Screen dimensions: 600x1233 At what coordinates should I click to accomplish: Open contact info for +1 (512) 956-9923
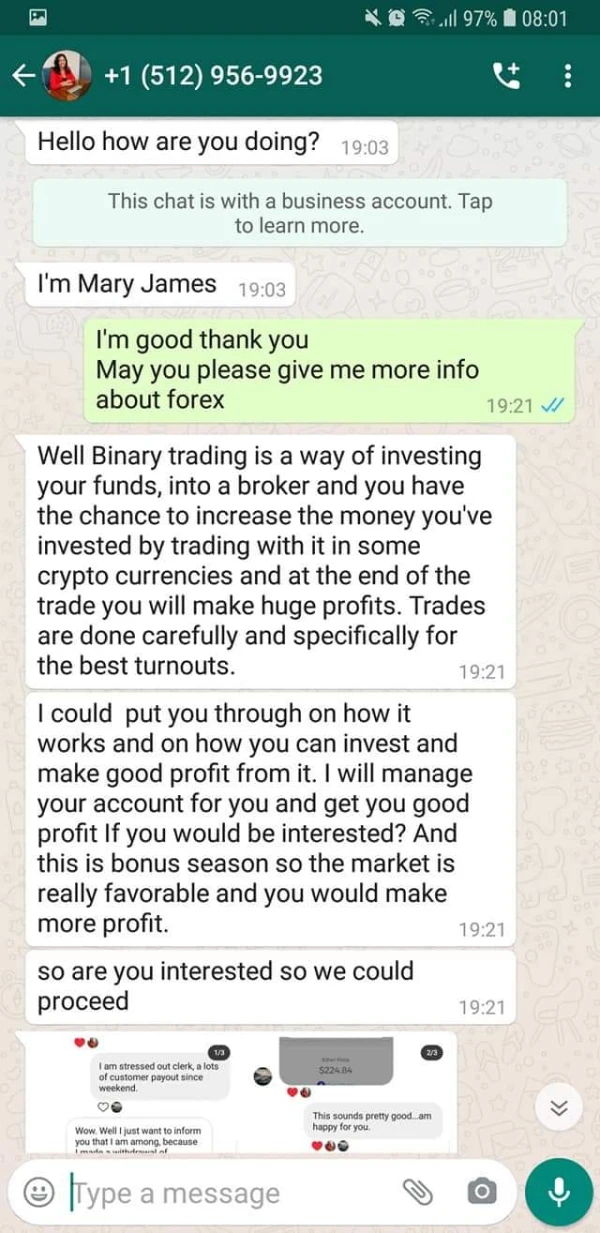tap(213, 76)
